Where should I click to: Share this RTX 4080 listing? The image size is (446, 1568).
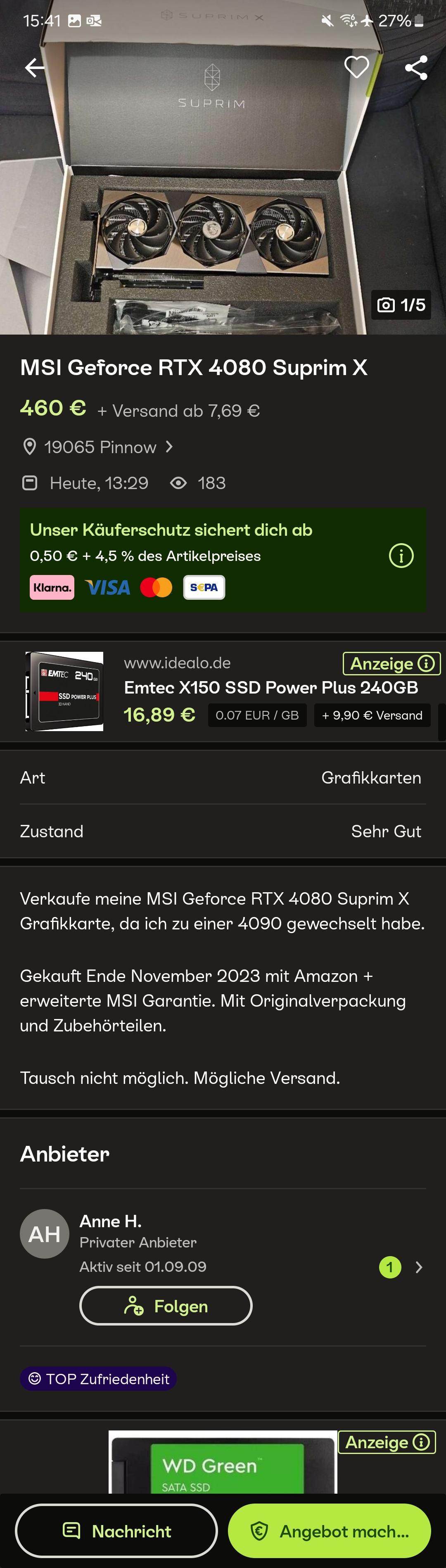pos(416,68)
